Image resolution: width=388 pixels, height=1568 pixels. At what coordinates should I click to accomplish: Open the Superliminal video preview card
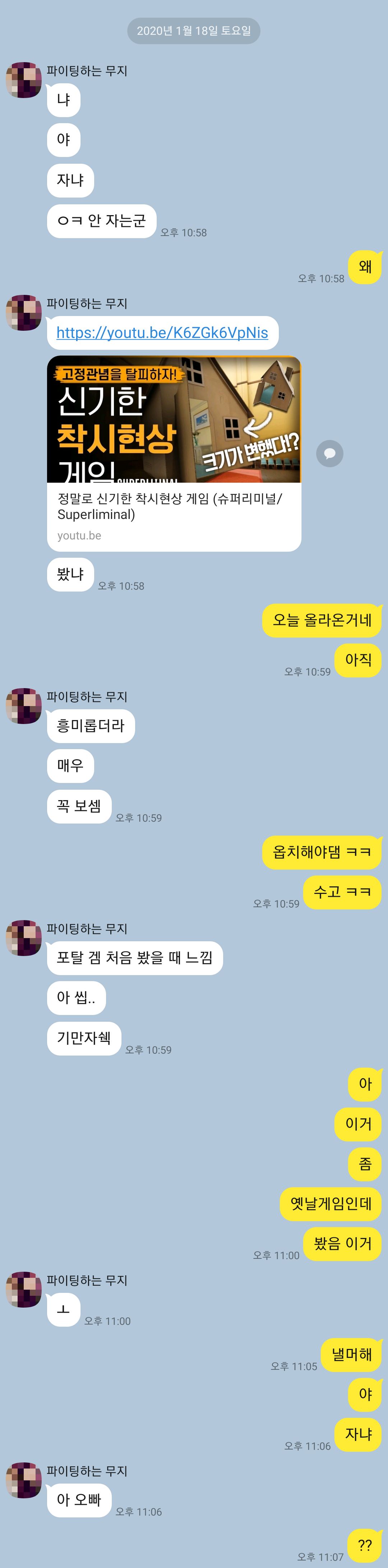tap(174, 454)
